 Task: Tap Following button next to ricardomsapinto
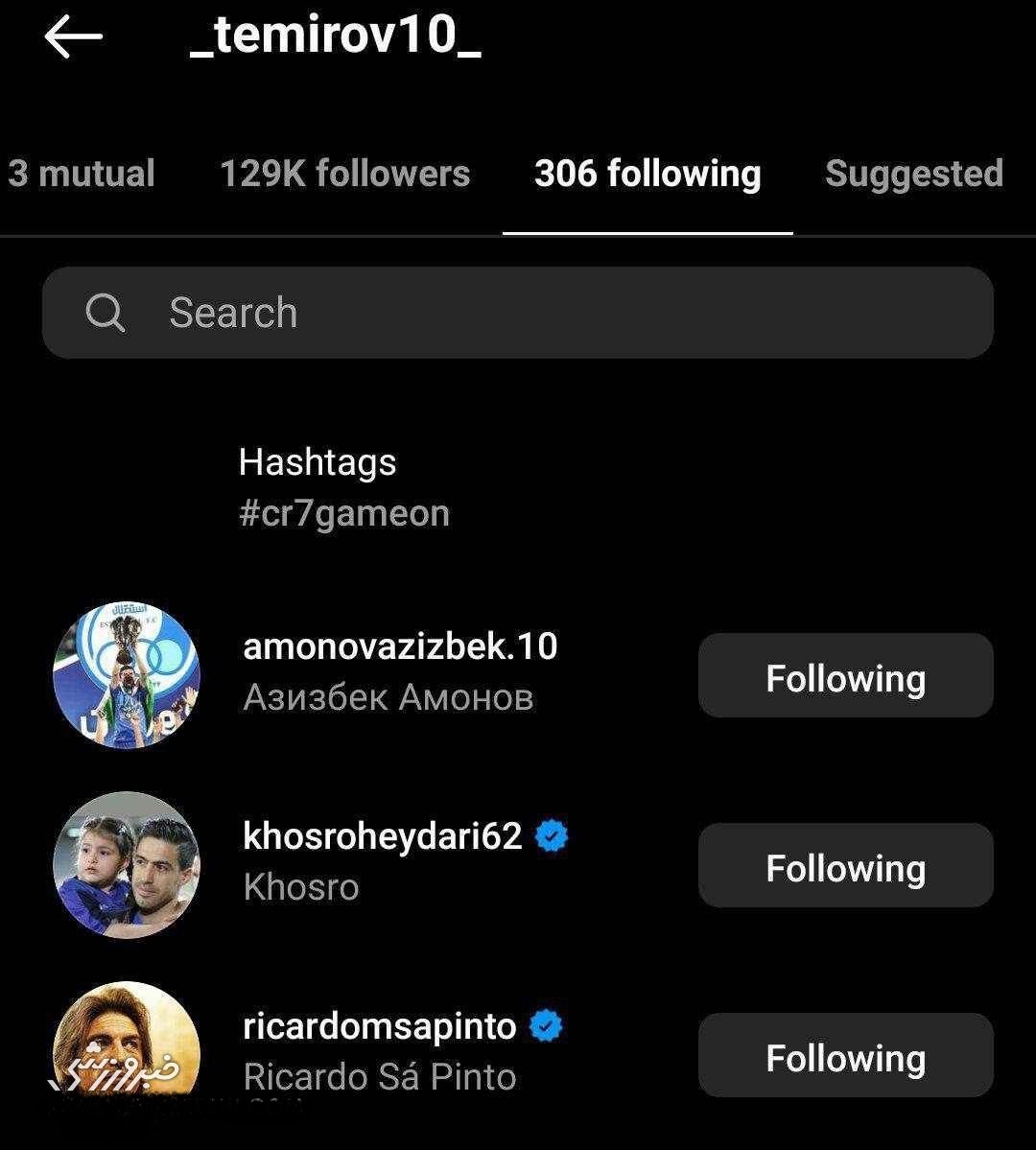pyautogui.click(x=845, y=1056)
